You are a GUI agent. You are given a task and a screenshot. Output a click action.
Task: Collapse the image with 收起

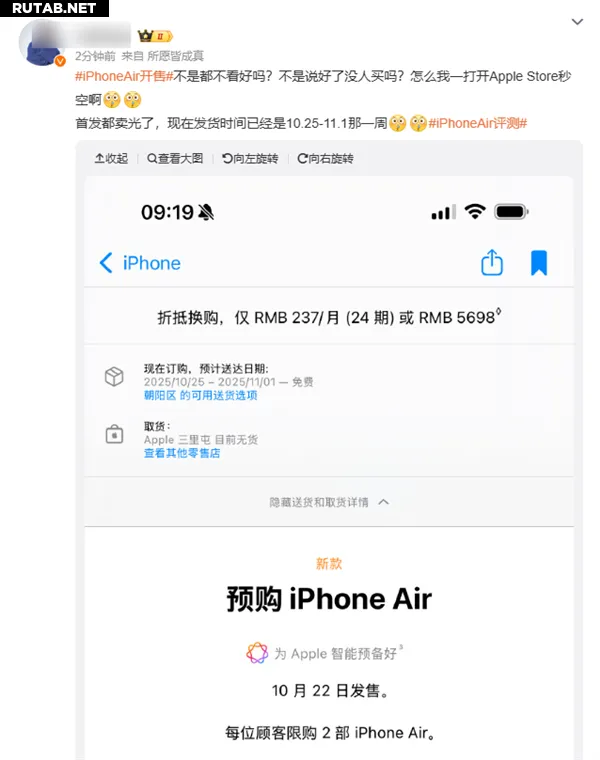pos(111,158)
